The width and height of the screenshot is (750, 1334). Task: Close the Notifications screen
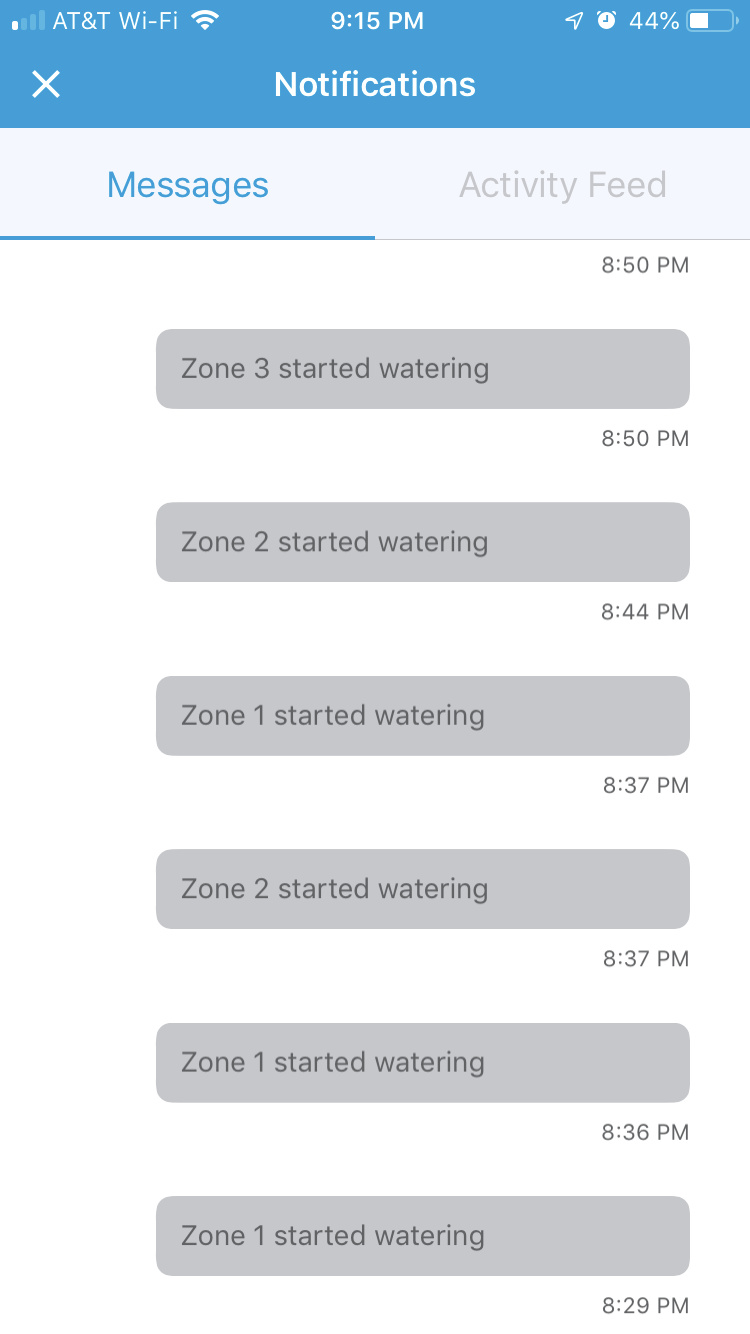coord(46,84)
